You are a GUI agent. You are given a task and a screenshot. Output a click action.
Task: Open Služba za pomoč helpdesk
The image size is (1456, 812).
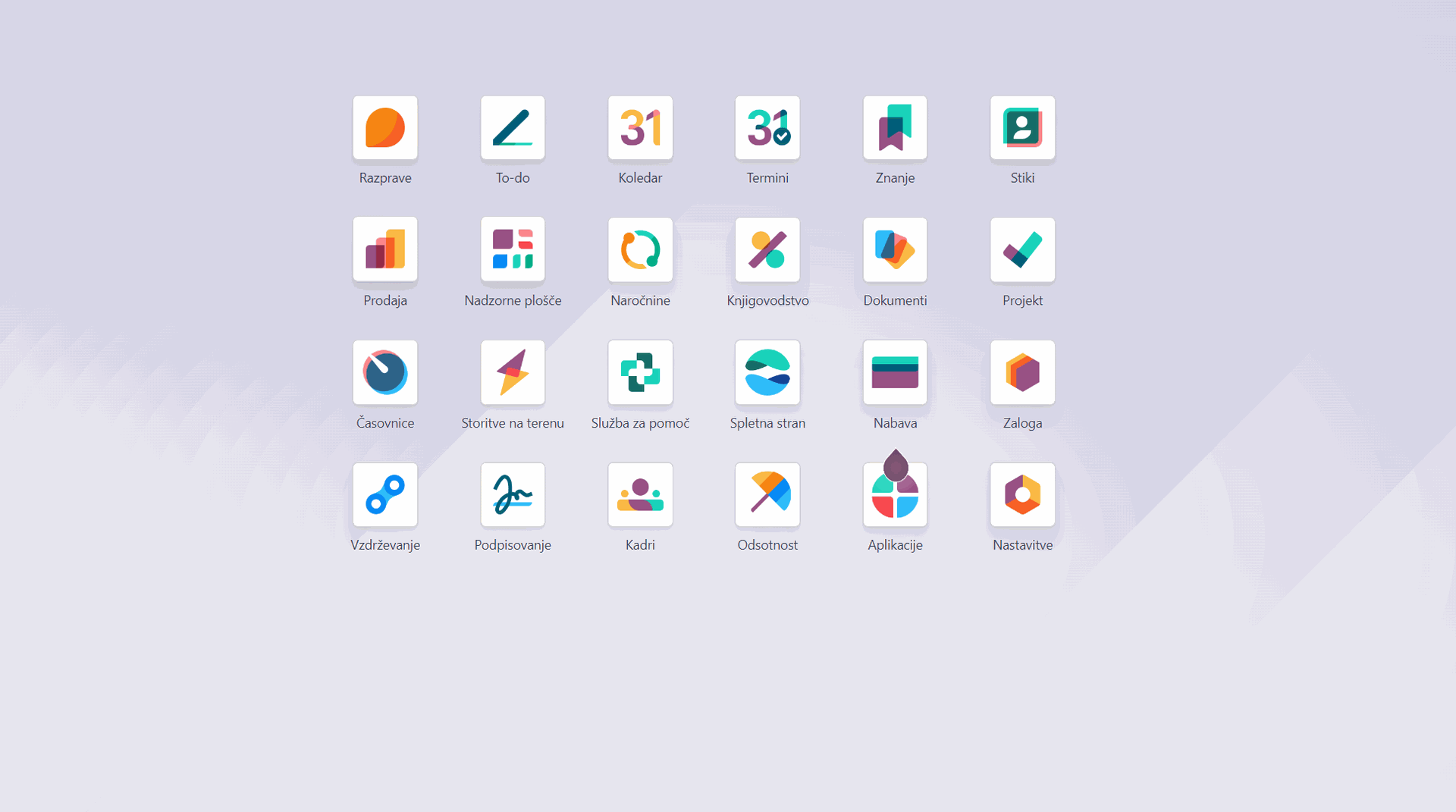tap(640, 372)
